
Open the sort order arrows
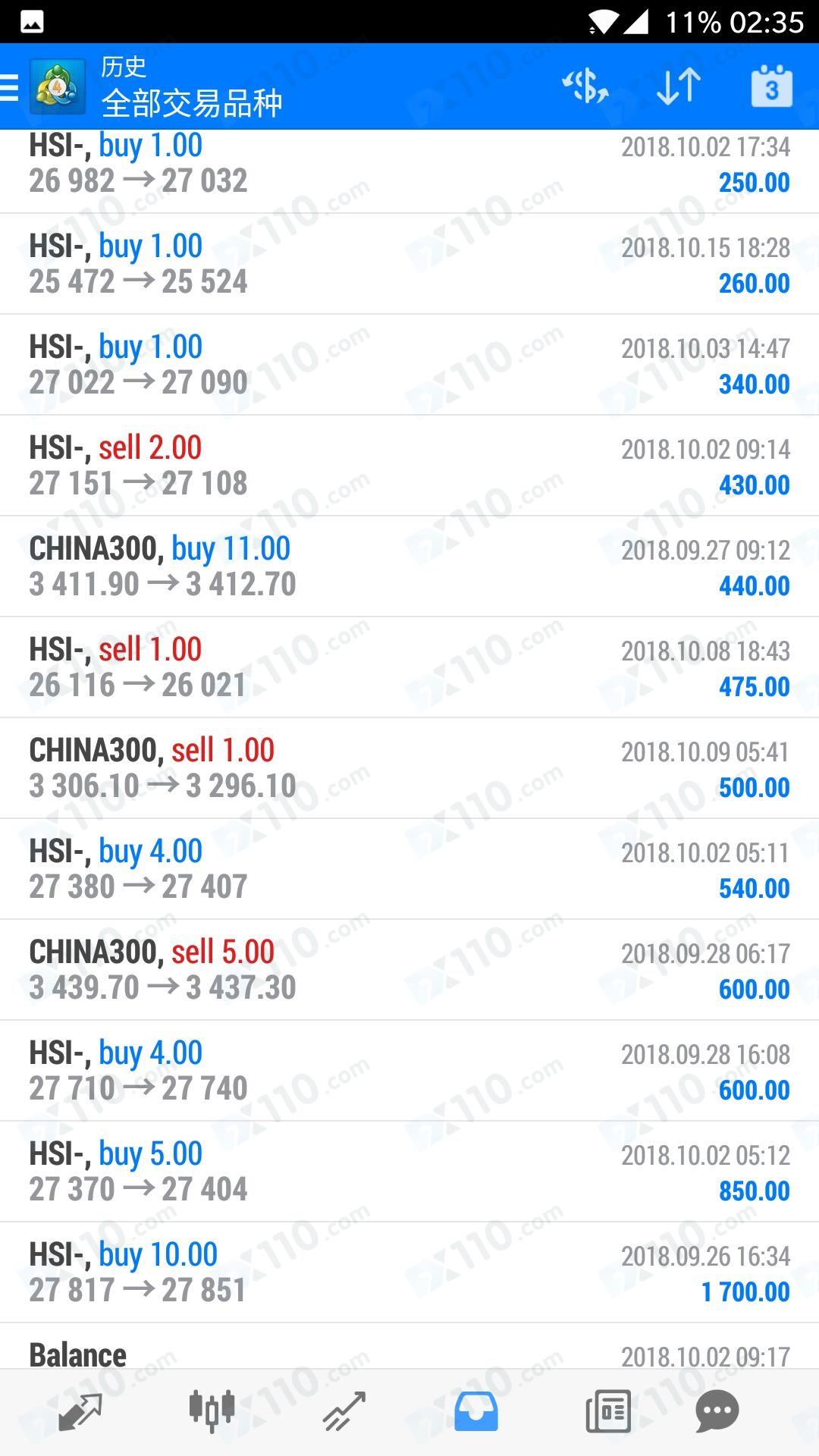click(678, 86)
